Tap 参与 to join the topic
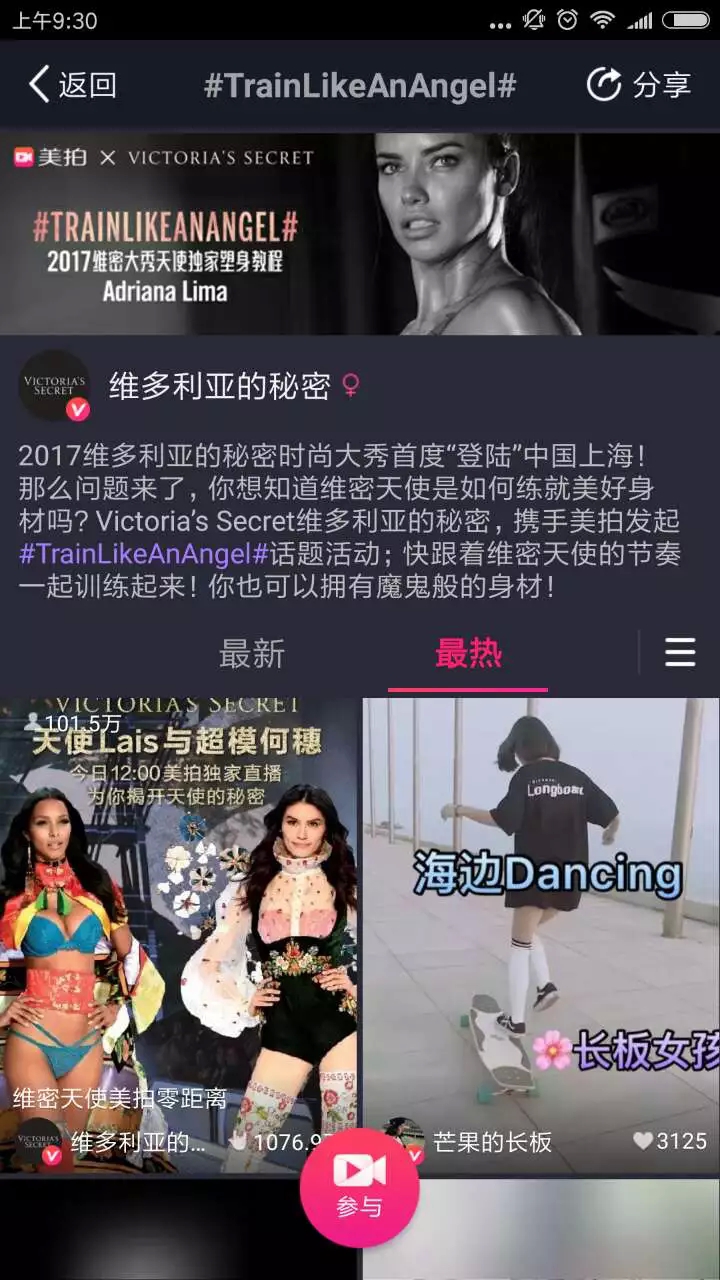720x1280 pixels. coord(359,1186)
